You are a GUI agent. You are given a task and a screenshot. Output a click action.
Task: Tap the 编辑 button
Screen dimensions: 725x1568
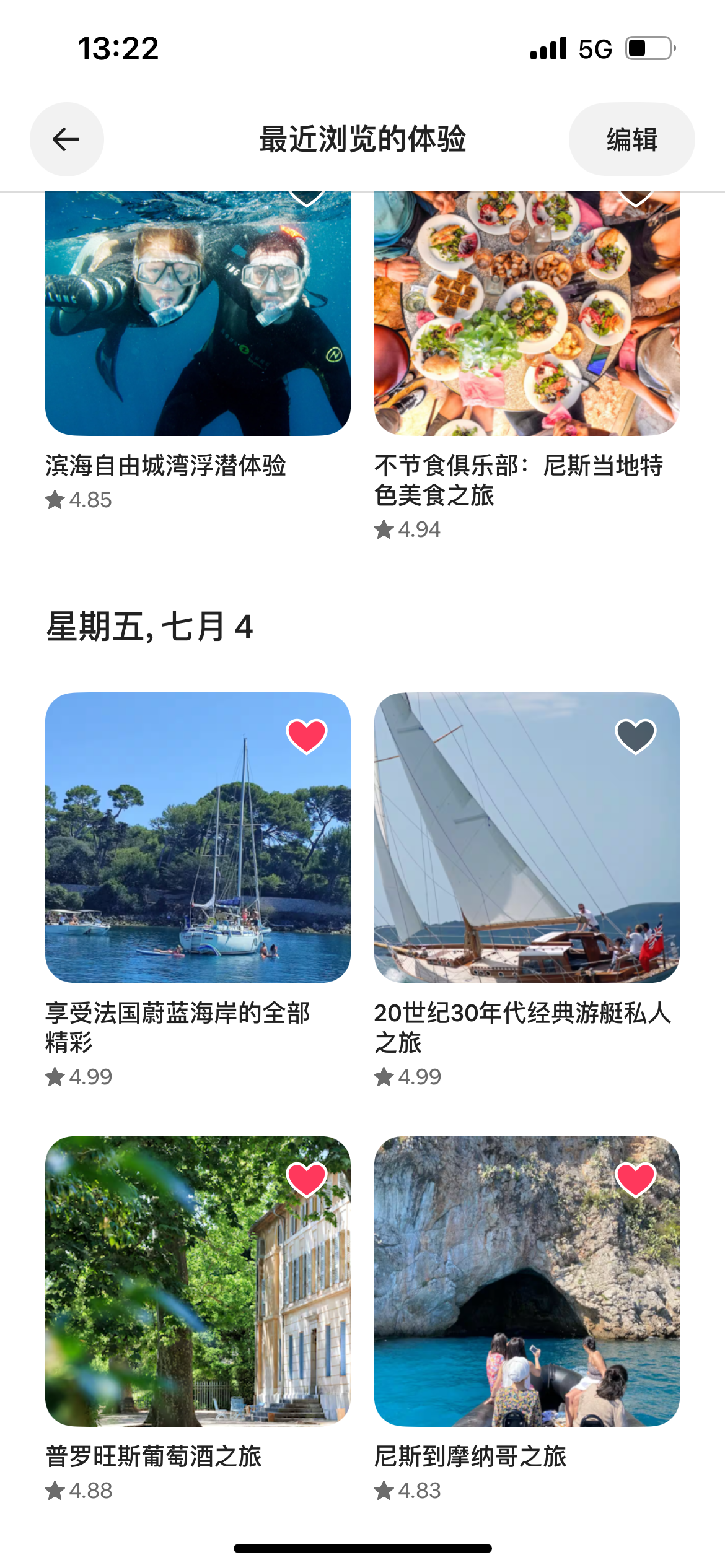pos(631,139)
